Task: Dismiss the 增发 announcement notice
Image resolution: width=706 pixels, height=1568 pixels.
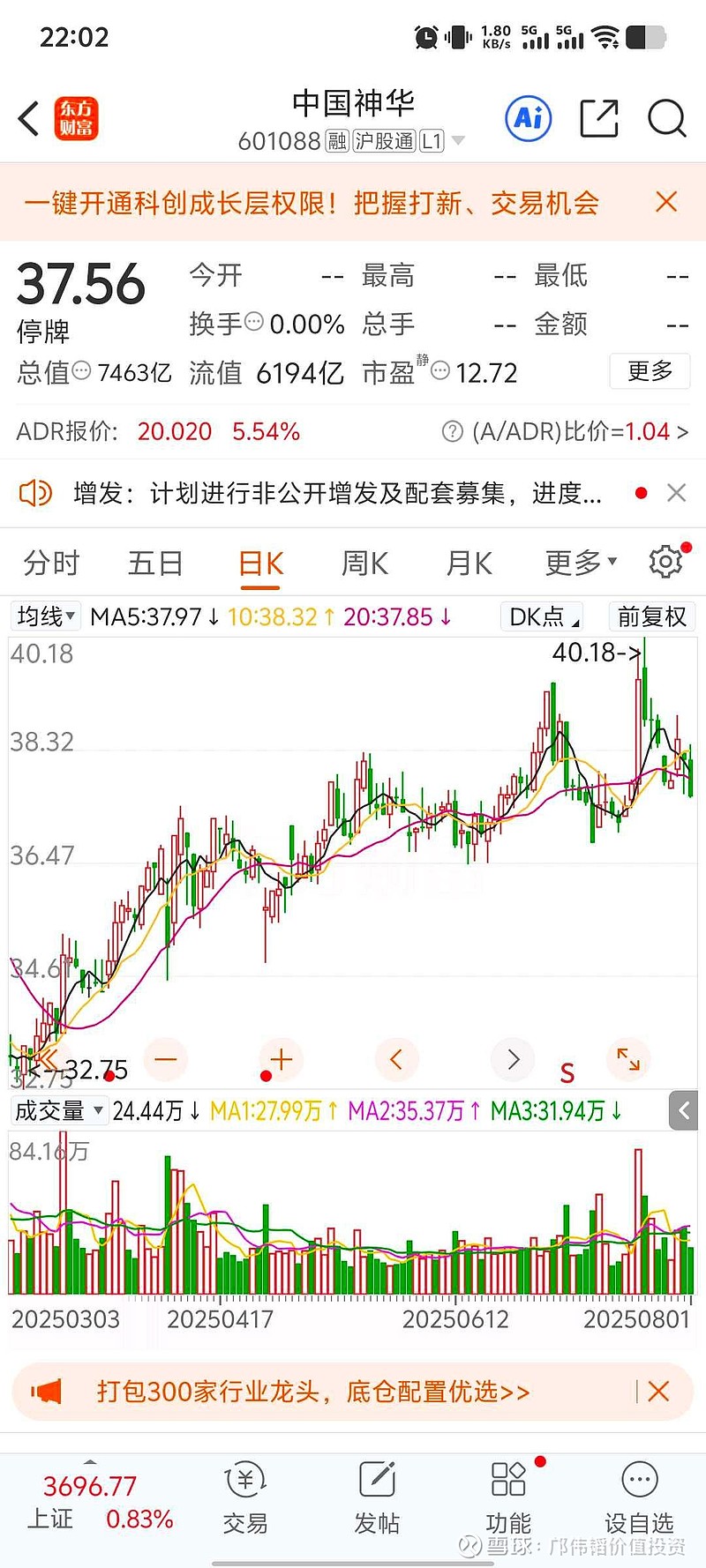Action: tap(677, 493)
